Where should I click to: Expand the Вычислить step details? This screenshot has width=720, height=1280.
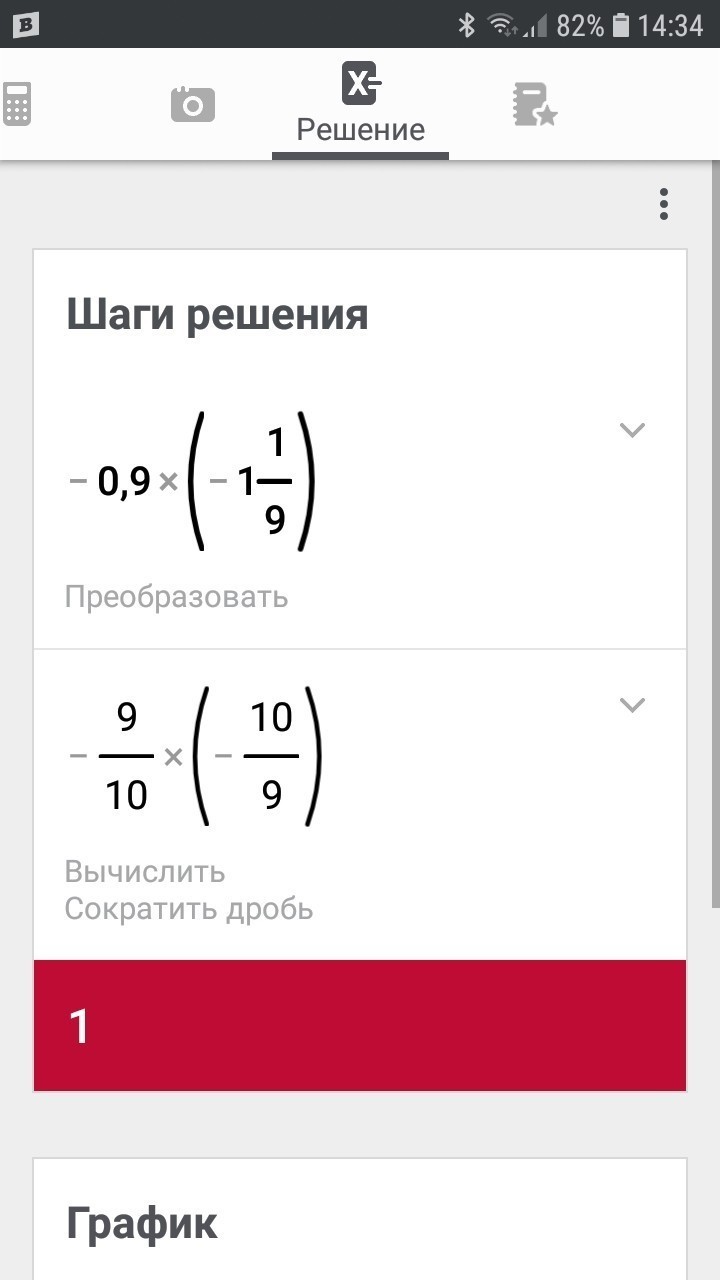point(632,705)
